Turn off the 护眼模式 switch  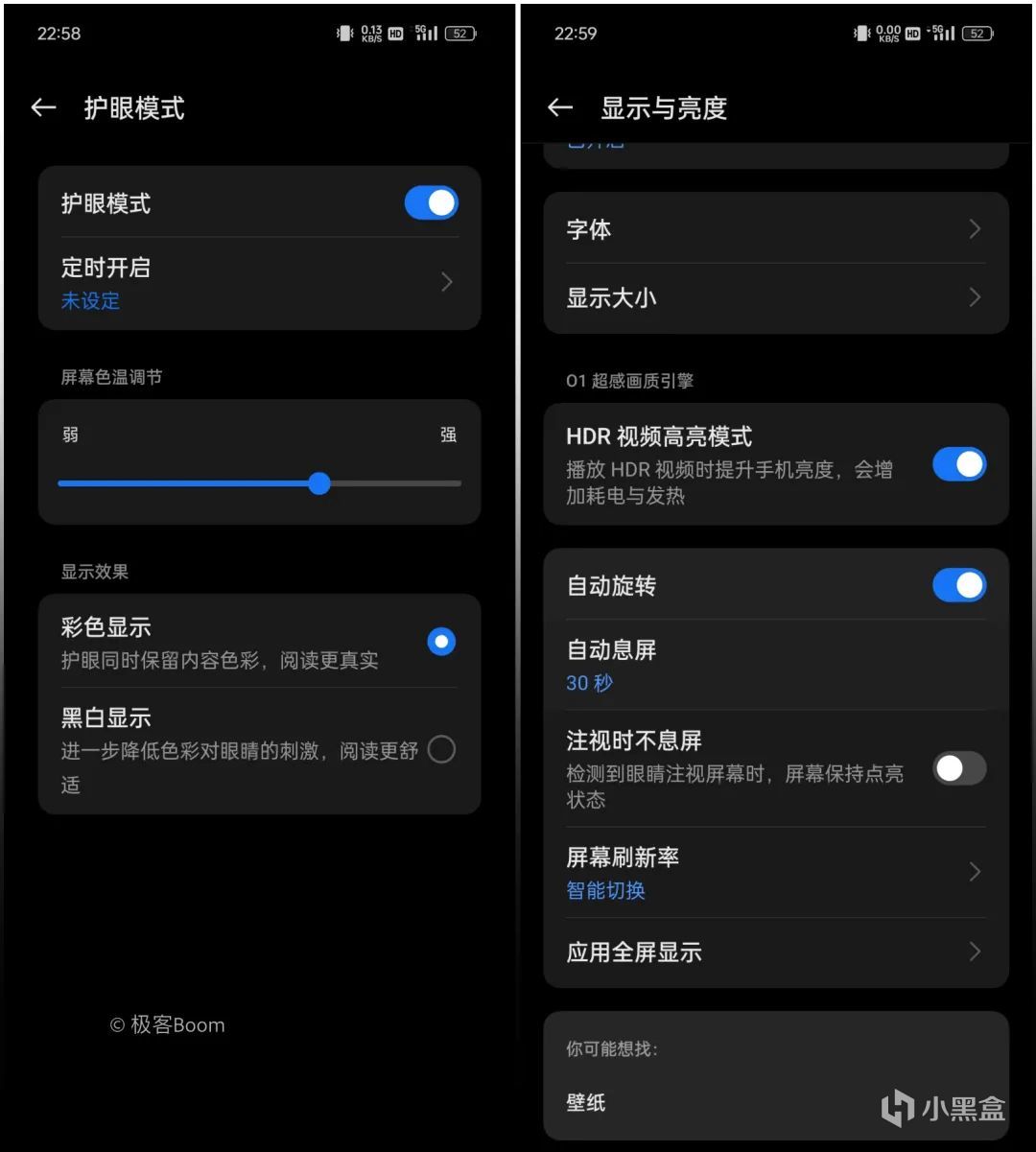coord(431,203)
